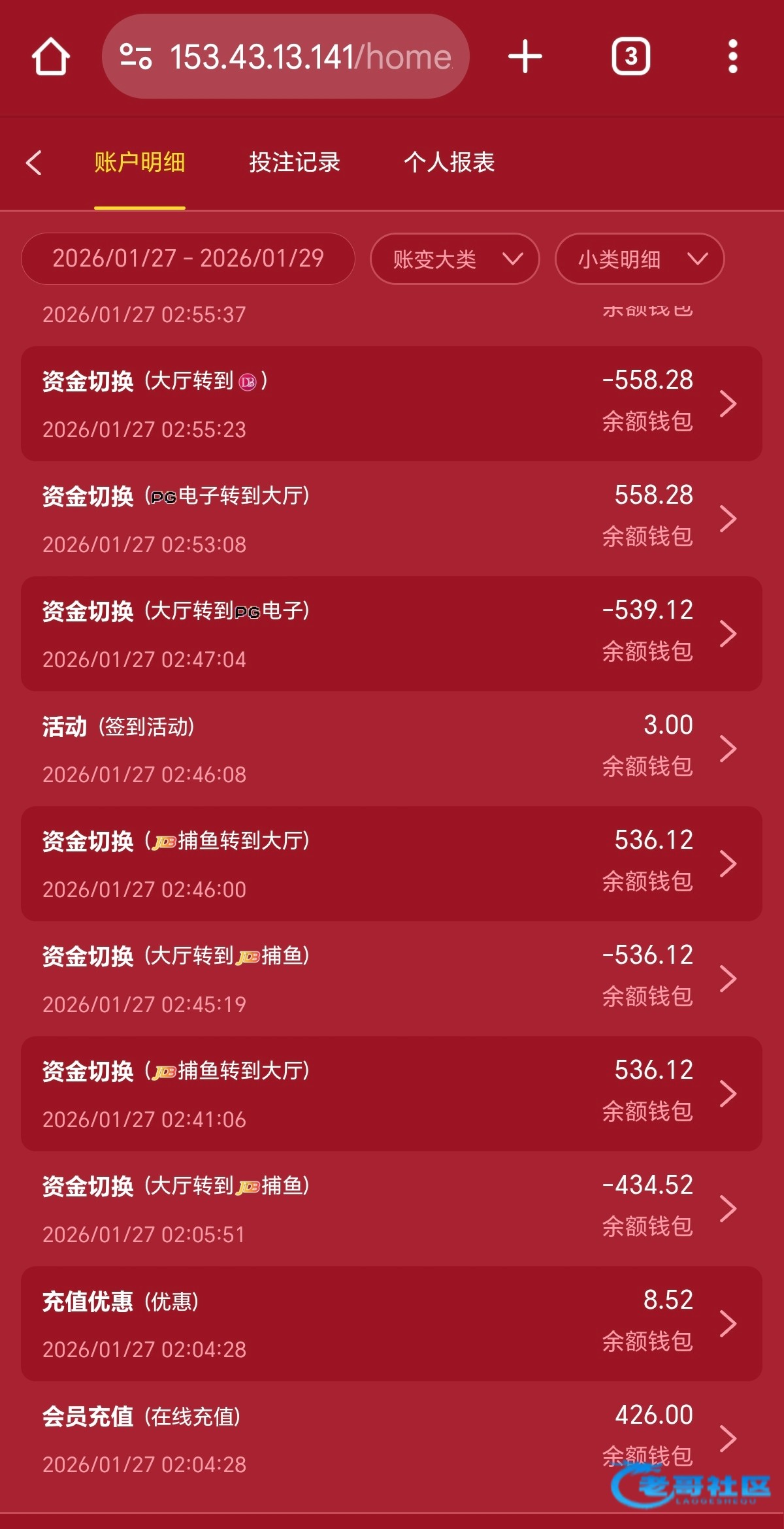This screenshot has height=1529, width=784.
Task: Open the tab switcher showing 3 tabs
Action: tap(630, 57)
